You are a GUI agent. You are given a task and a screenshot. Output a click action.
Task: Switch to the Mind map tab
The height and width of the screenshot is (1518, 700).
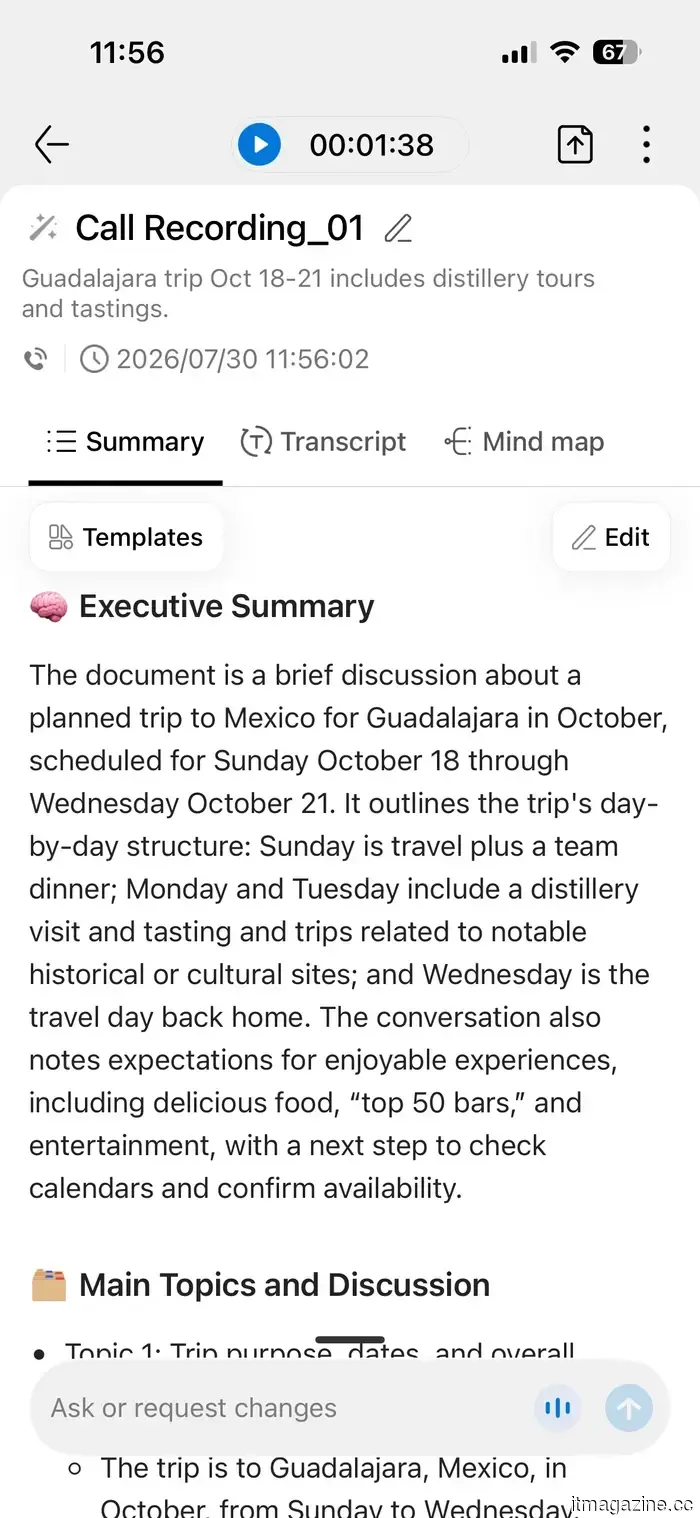click(525, 442)
